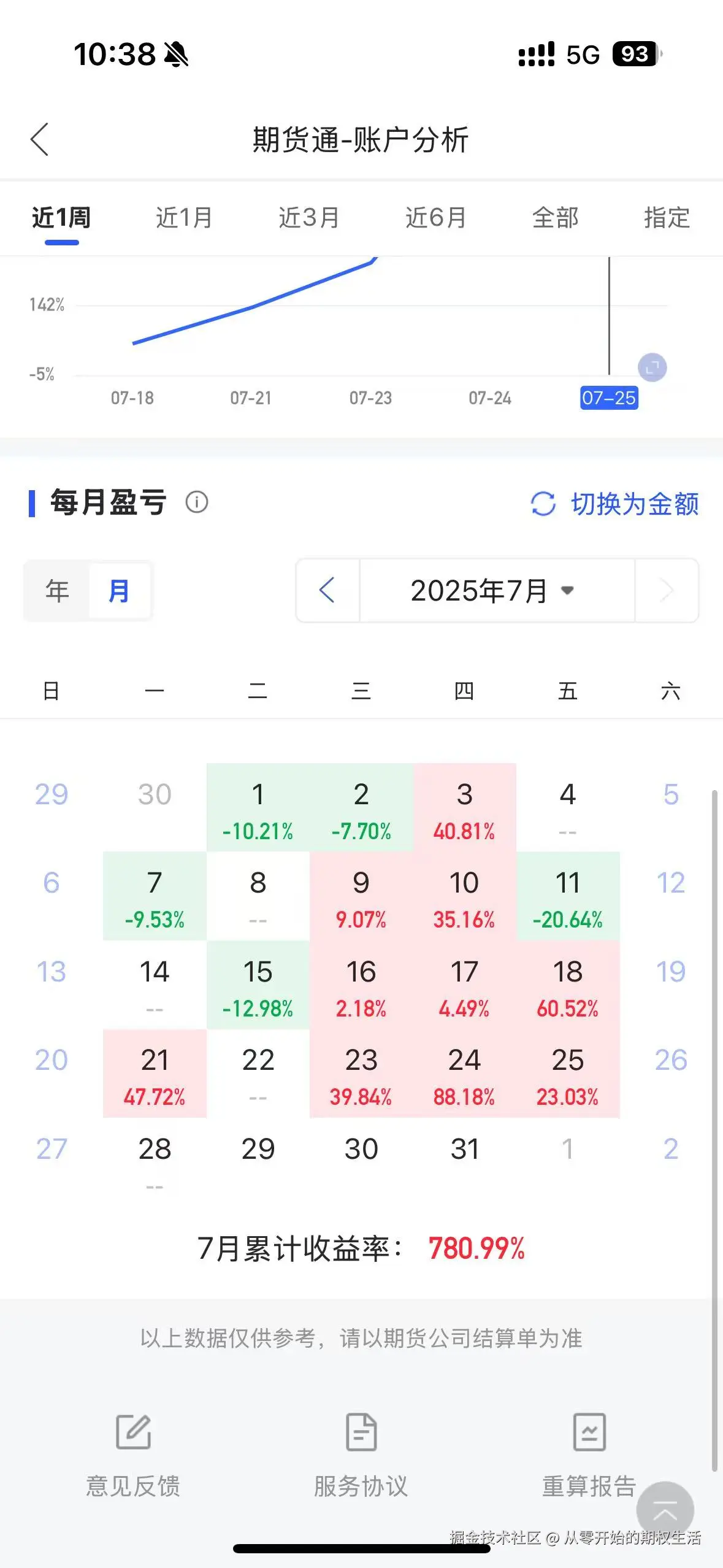This screenshot has height=1568, width=723.
Task: View the 服务协议
Action: pyautogui.click(x=361, y=1455)
